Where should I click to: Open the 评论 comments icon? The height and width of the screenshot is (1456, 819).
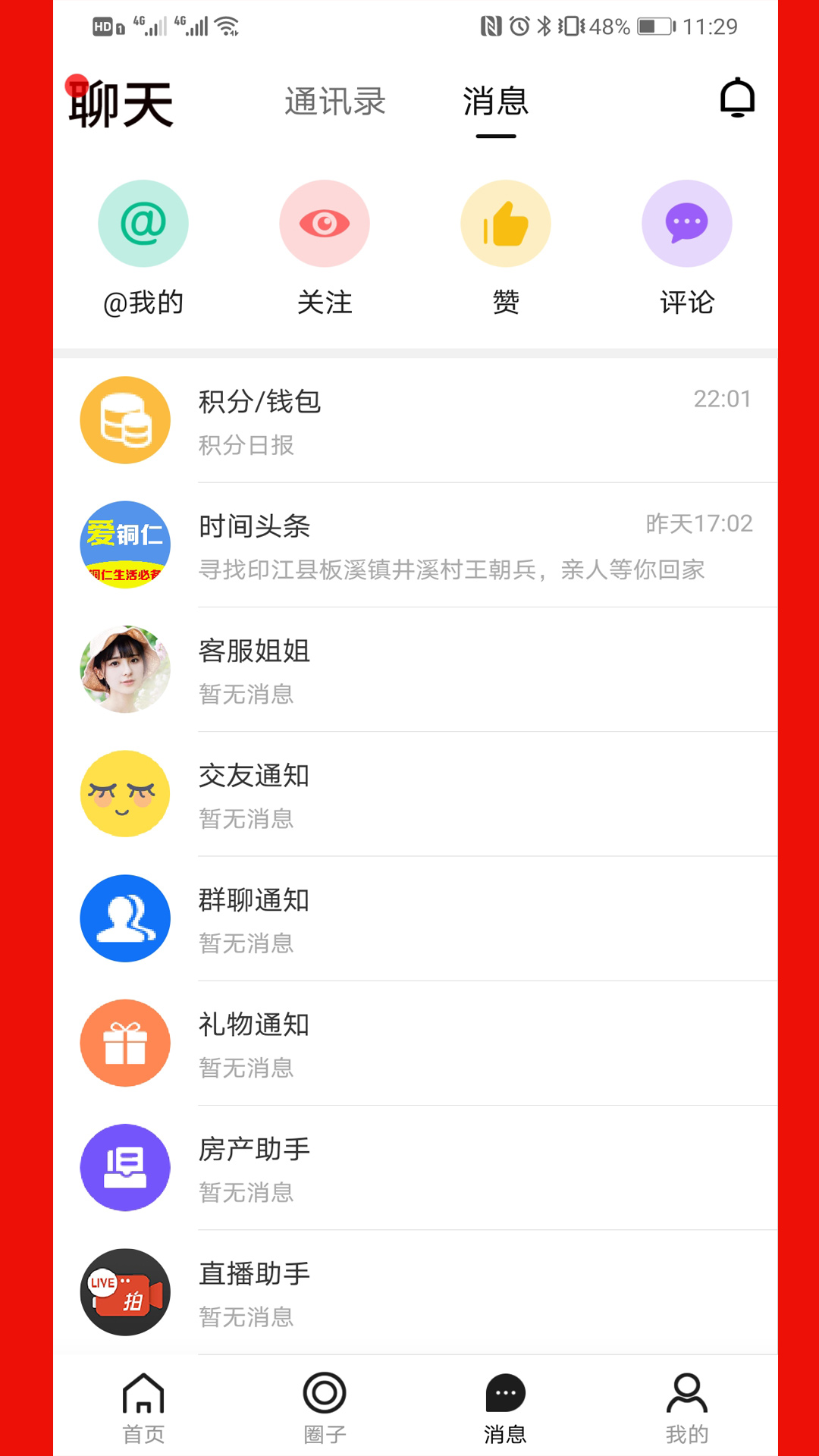click(686, 222)
